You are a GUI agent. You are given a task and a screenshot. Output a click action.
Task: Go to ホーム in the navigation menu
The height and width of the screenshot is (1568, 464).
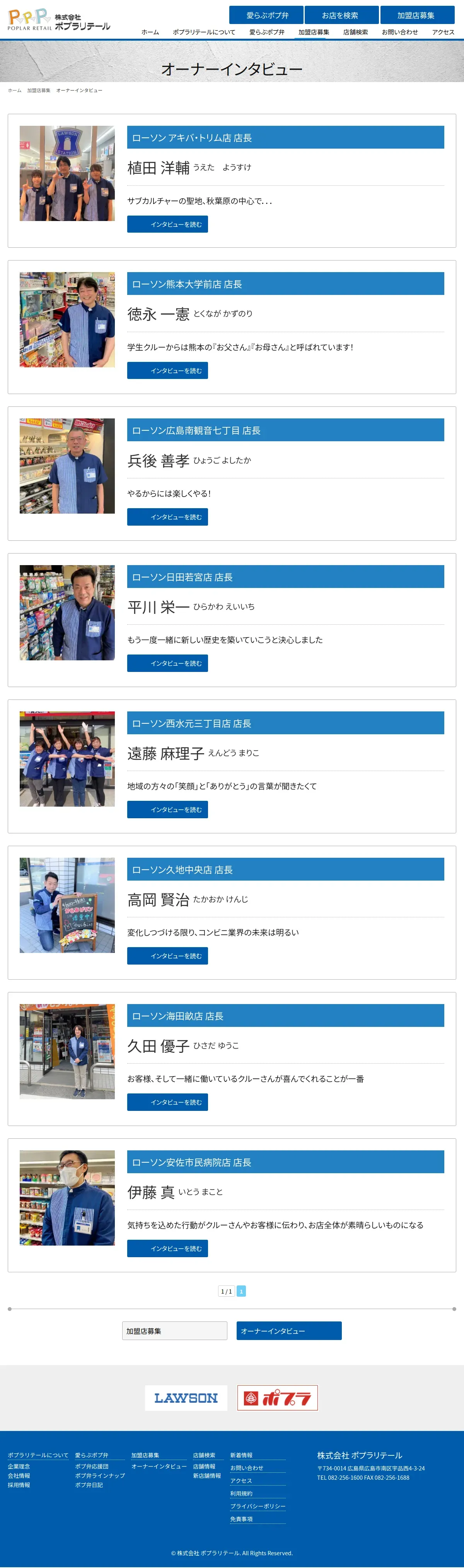[x=150, y=32]
